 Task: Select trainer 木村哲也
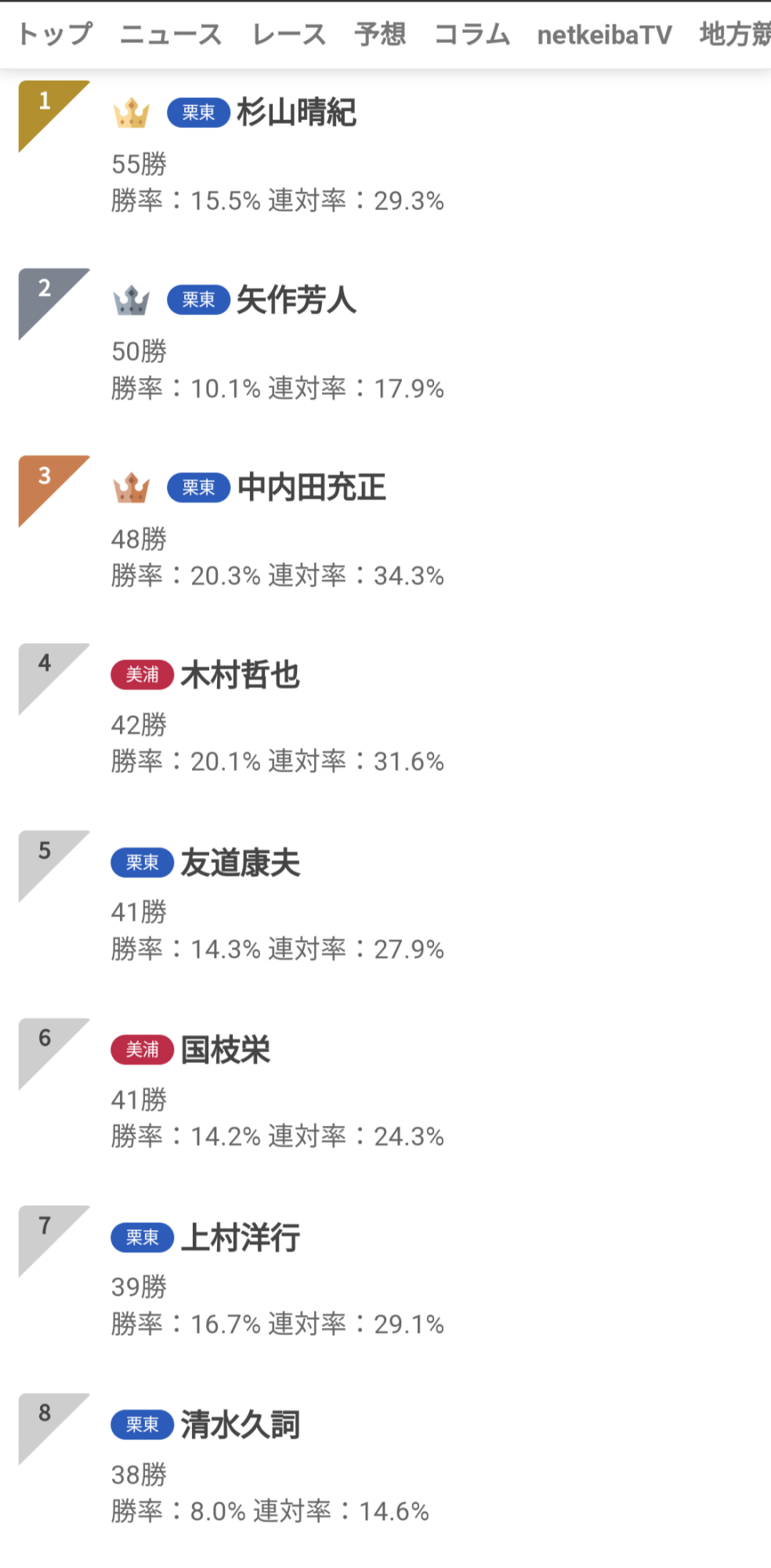tap(240, 675)
